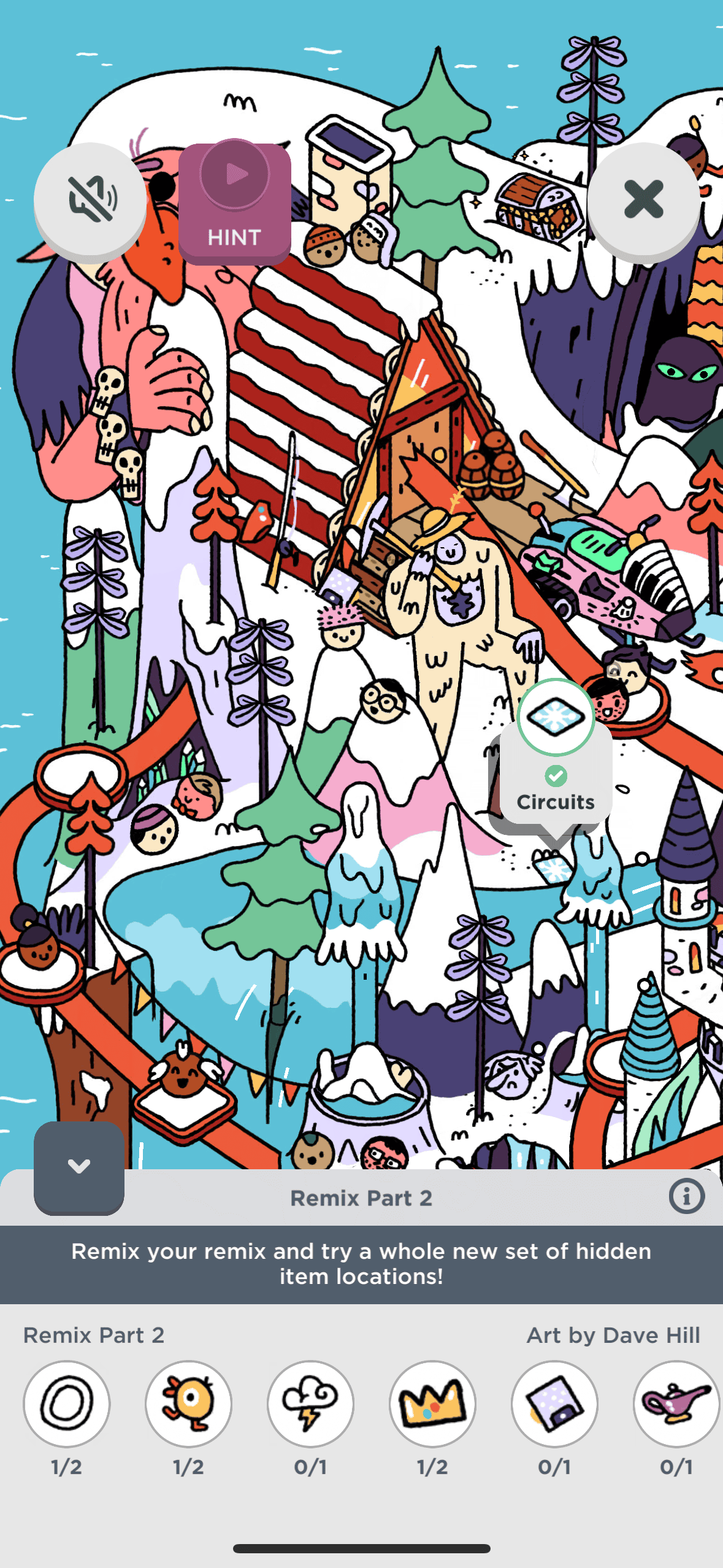723x1568 pixels.
Task: Select the ring item in the list
Action: point(67,1402)
